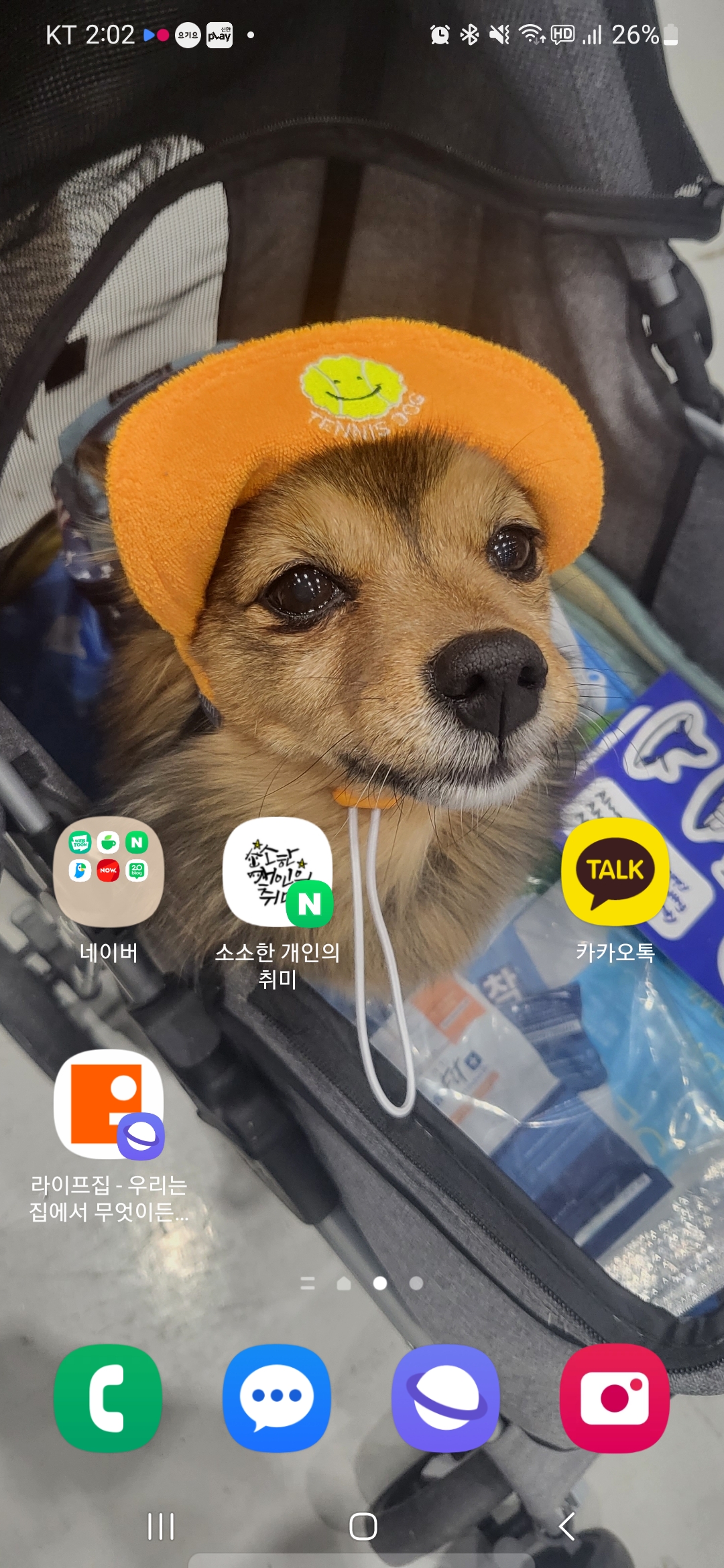
Task: Open the 네이버 app folder
Action: 109,872
